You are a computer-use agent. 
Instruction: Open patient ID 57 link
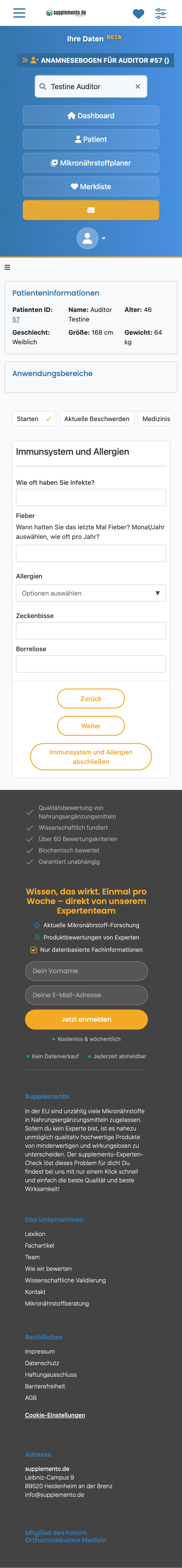pyautogui.click(x=16, y=319)
